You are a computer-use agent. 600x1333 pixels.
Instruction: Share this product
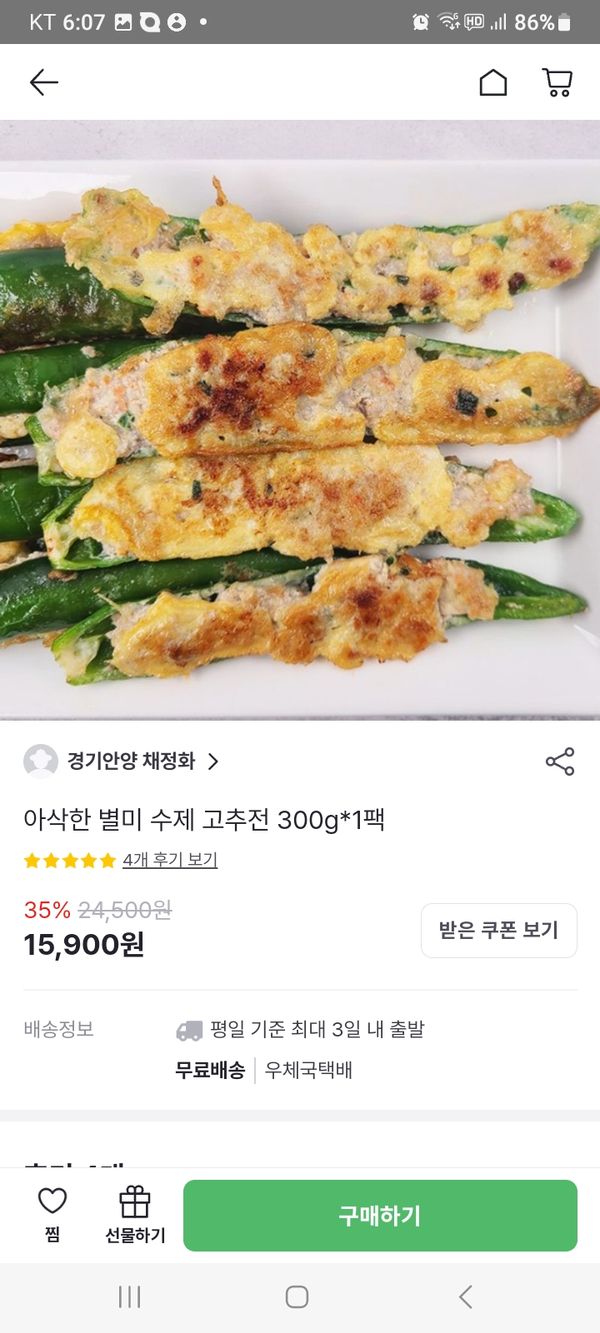coord(560,761)
